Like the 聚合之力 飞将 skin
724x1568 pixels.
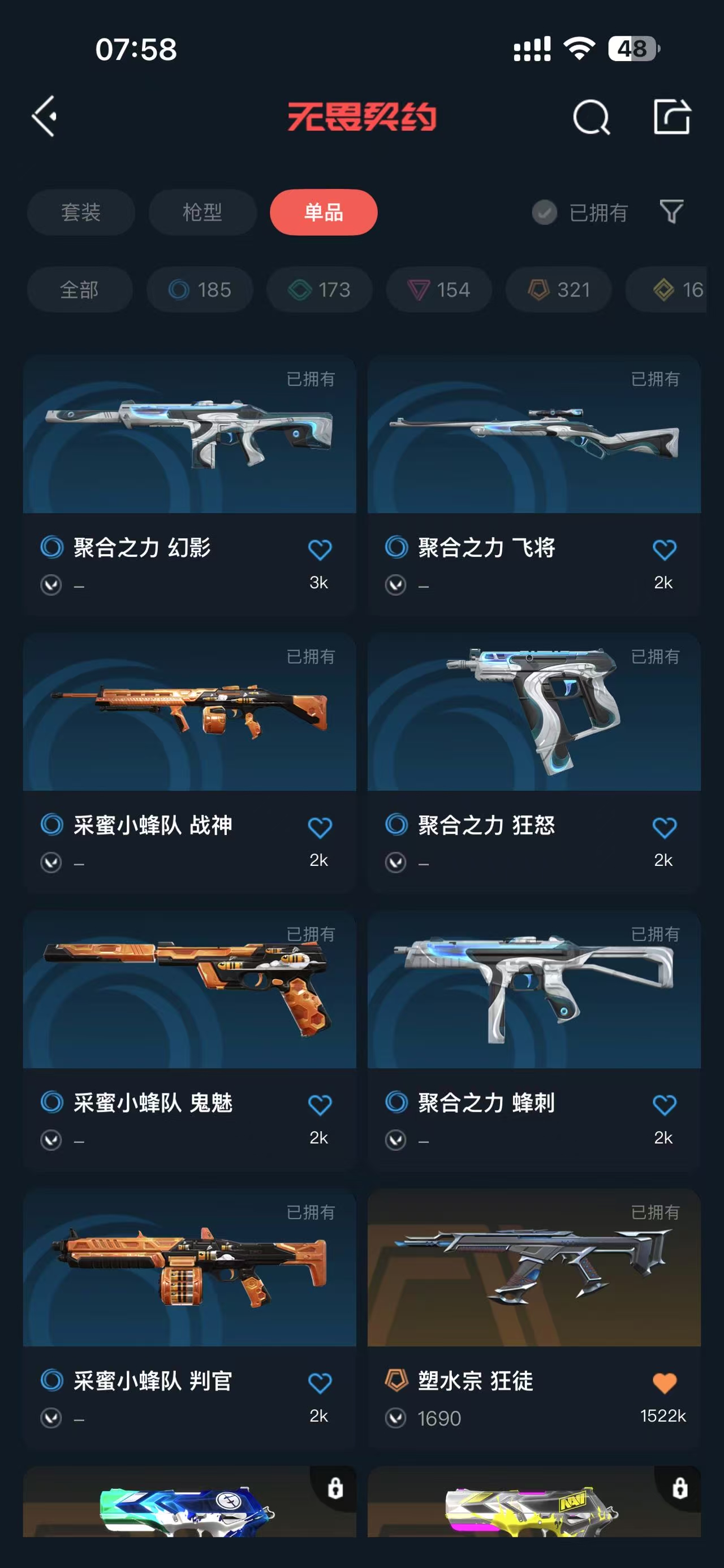(x=663, y=550)
